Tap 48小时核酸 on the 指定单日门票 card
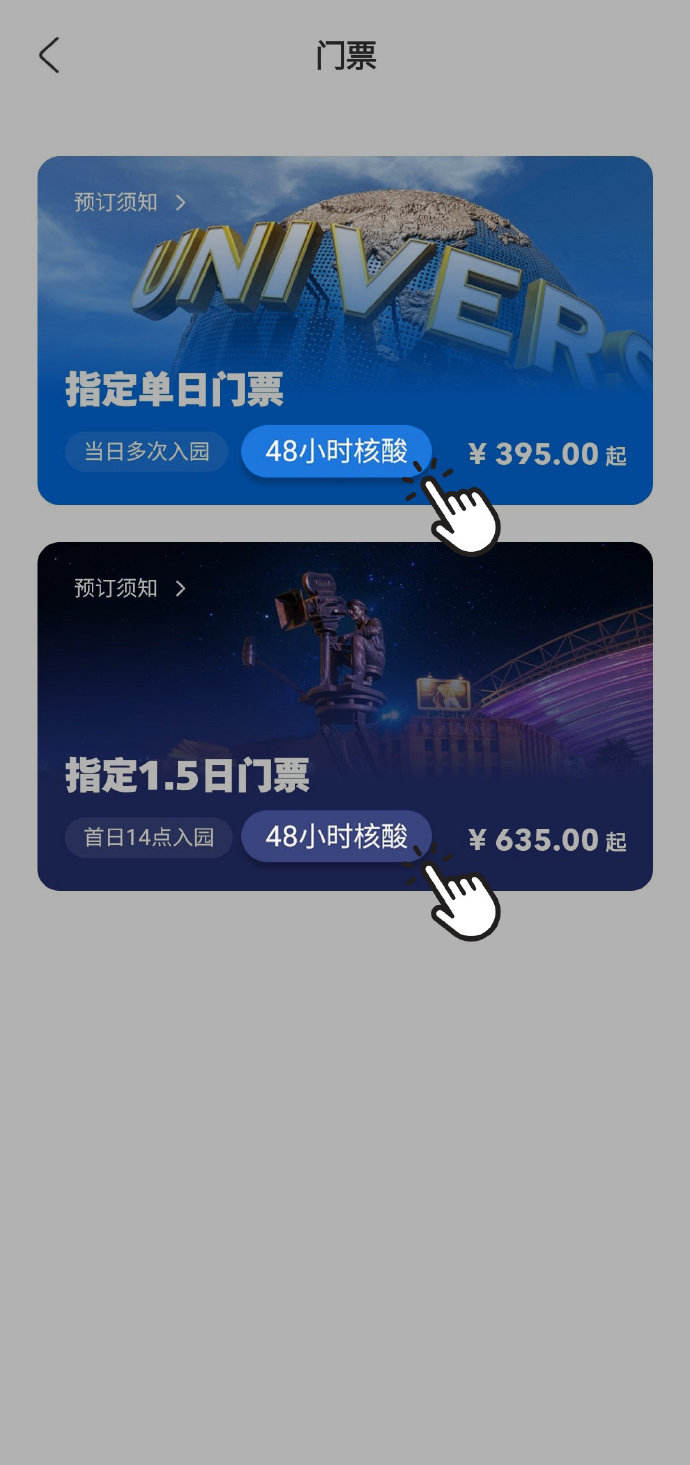Image resolution: width=690 pixels, height=1465 pixels. tap(336, 451)
